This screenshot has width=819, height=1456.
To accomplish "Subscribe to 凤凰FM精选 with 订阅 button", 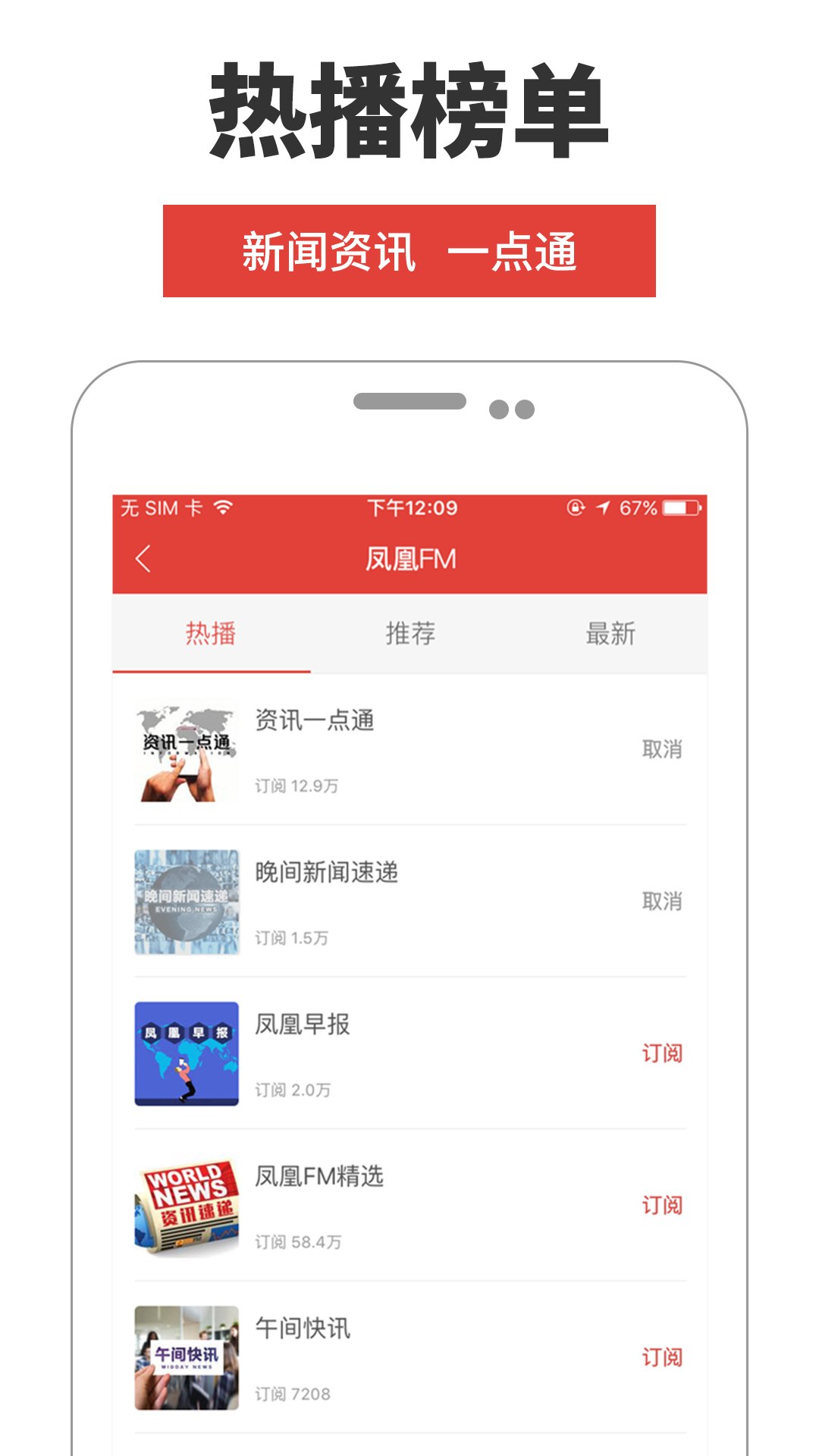I will click(x=662, y=1206).
